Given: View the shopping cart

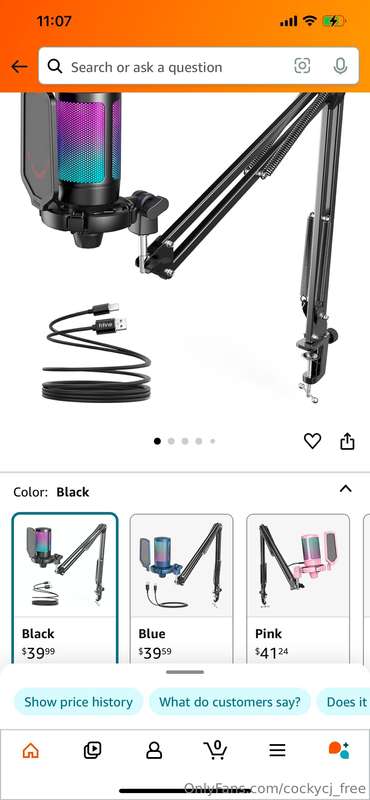Looking at the screenshot, I should (215, 749).
